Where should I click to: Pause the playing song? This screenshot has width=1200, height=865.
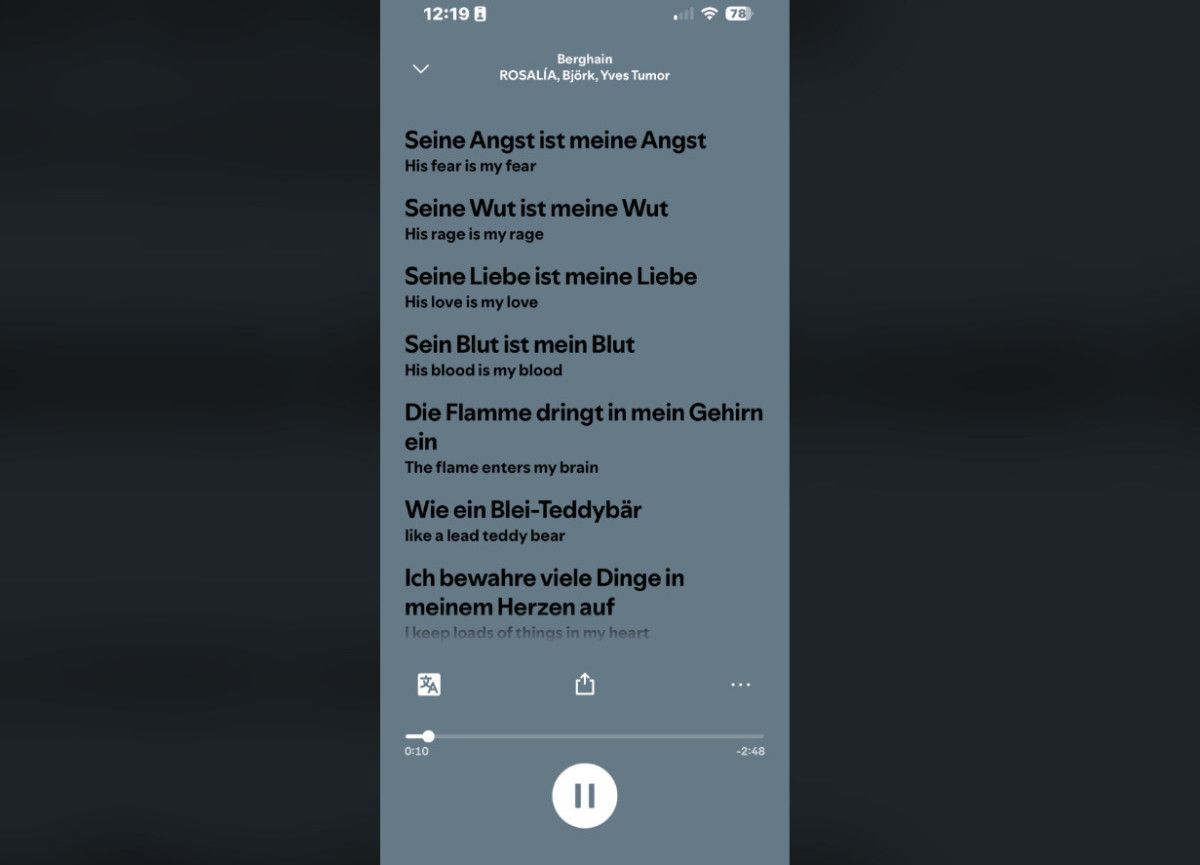click(585, 796)
